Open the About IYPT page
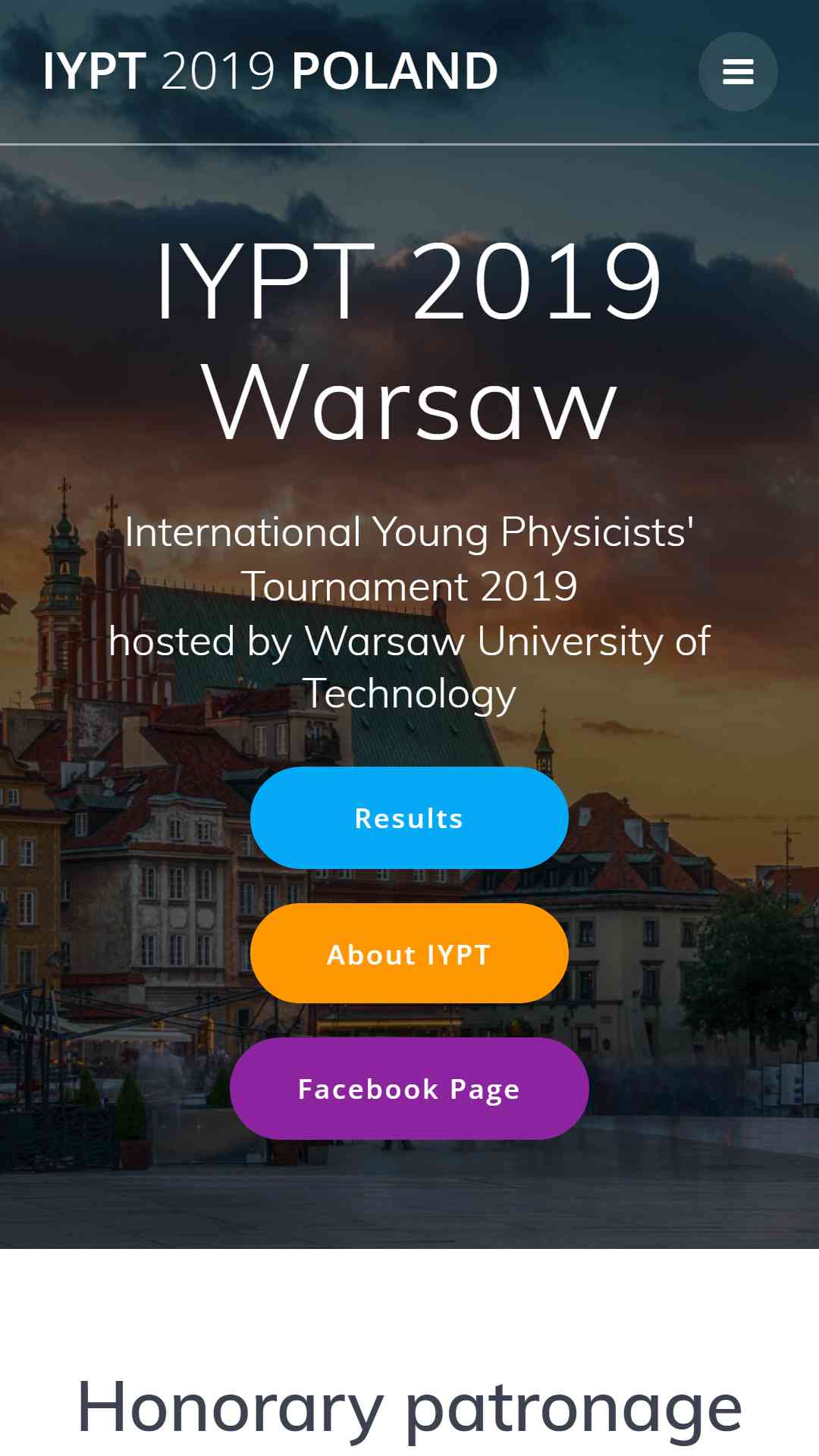The height and width of the screenshot is (1456, 819). coord(409,953)
